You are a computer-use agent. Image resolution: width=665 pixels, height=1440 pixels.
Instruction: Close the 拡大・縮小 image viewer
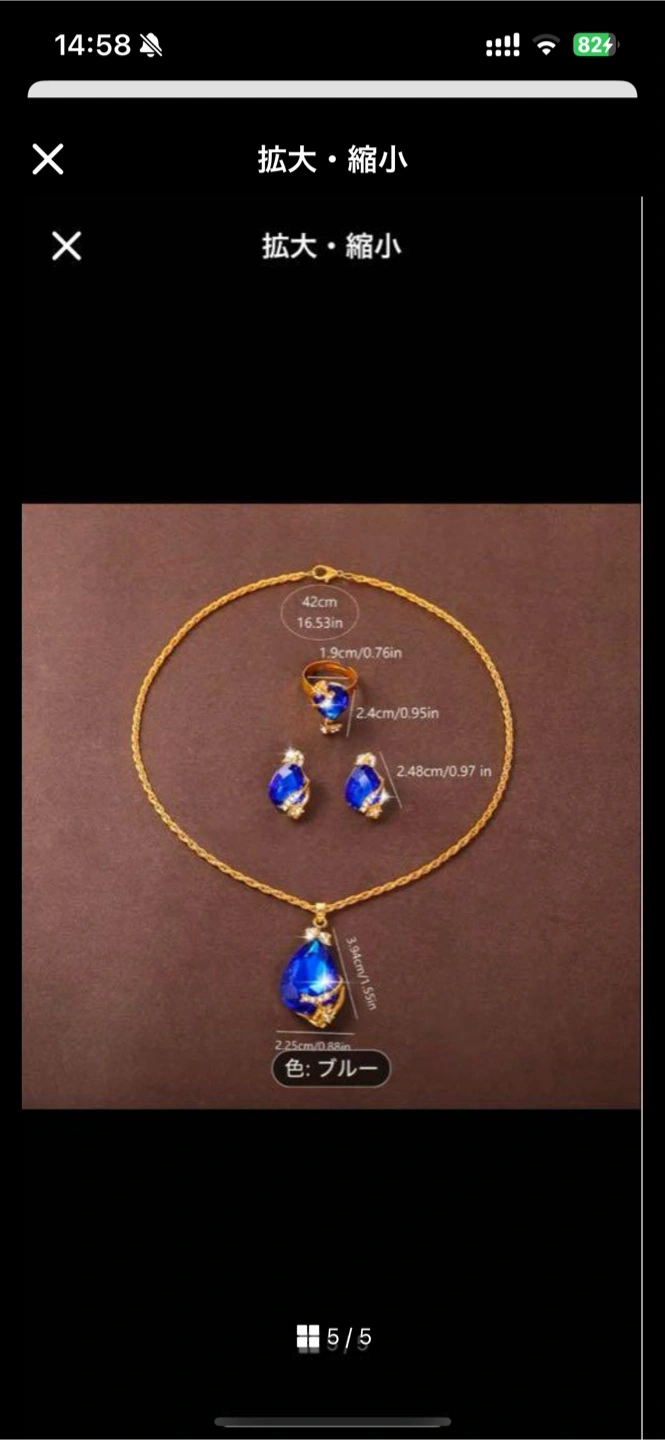(48, 160)
